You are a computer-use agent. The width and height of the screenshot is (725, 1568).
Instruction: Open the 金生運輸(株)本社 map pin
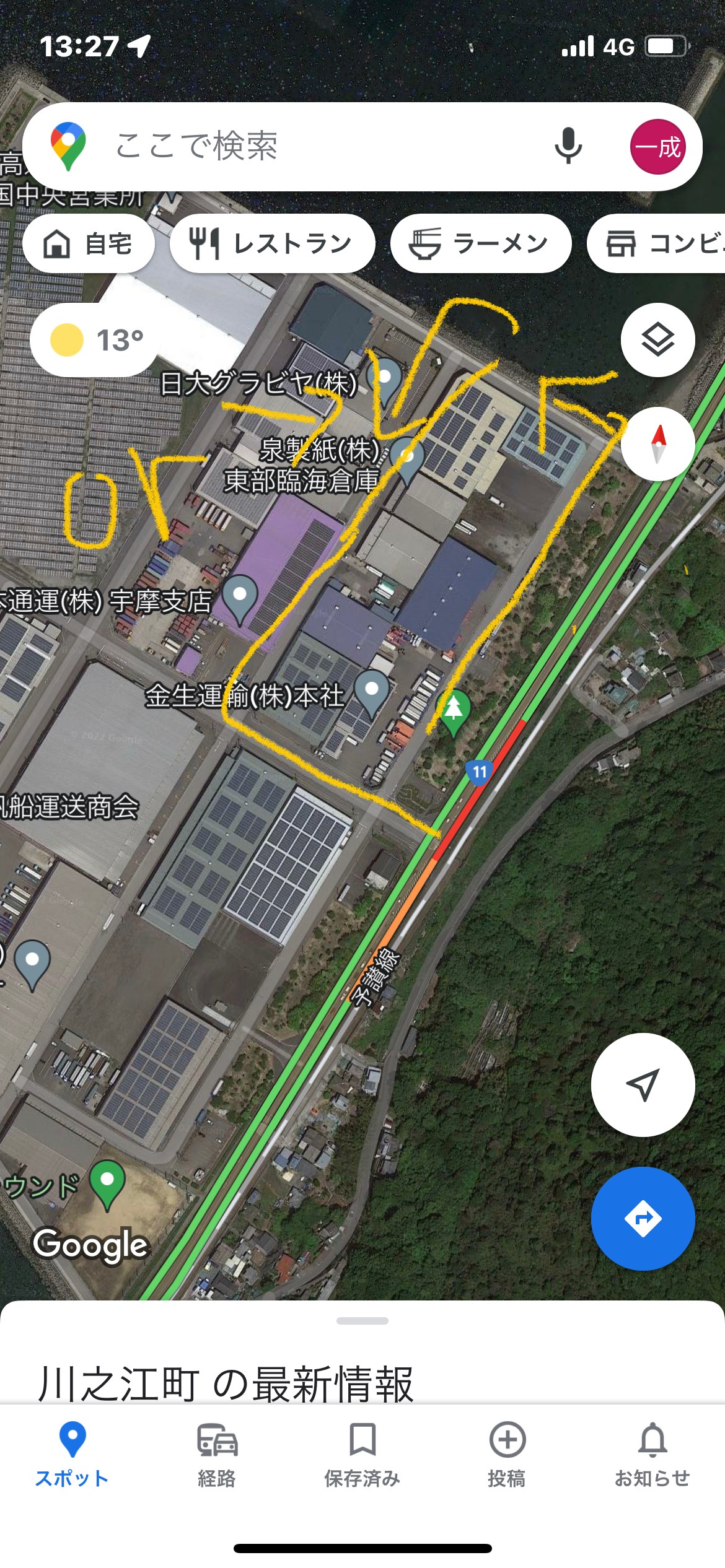click(x=372, y=692)
